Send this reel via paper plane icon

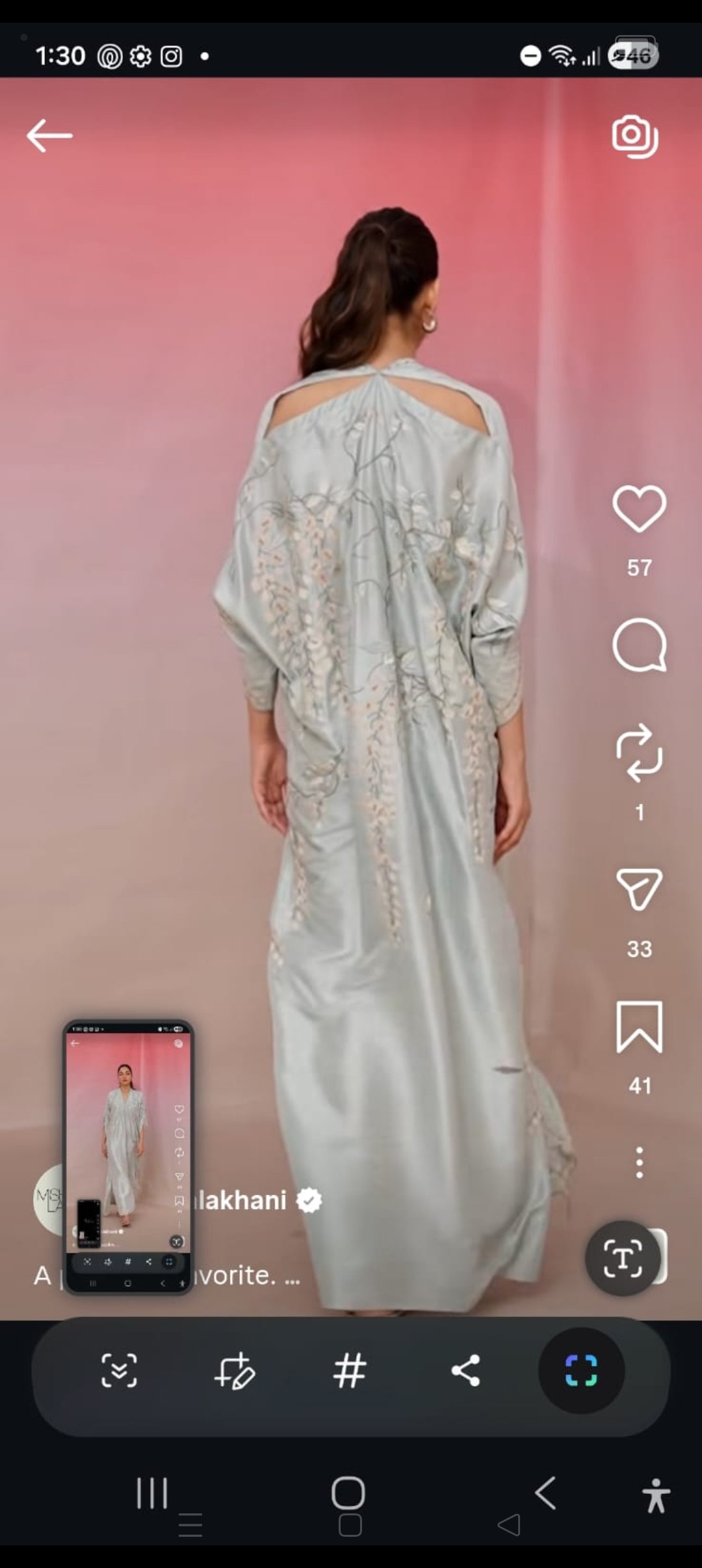(639, 889)
